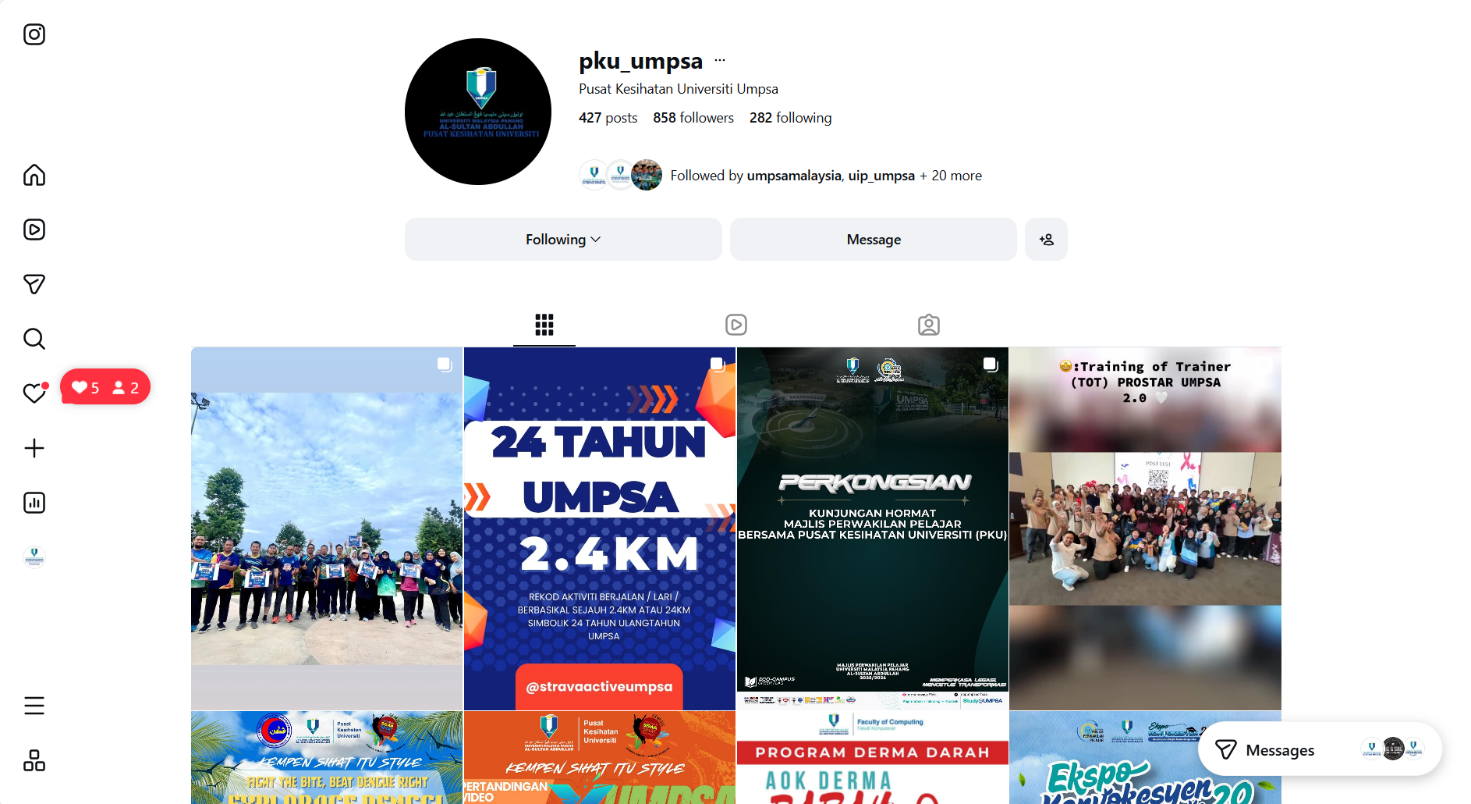
Task: Open the notifications heart icon
Action: coord(34,393)
